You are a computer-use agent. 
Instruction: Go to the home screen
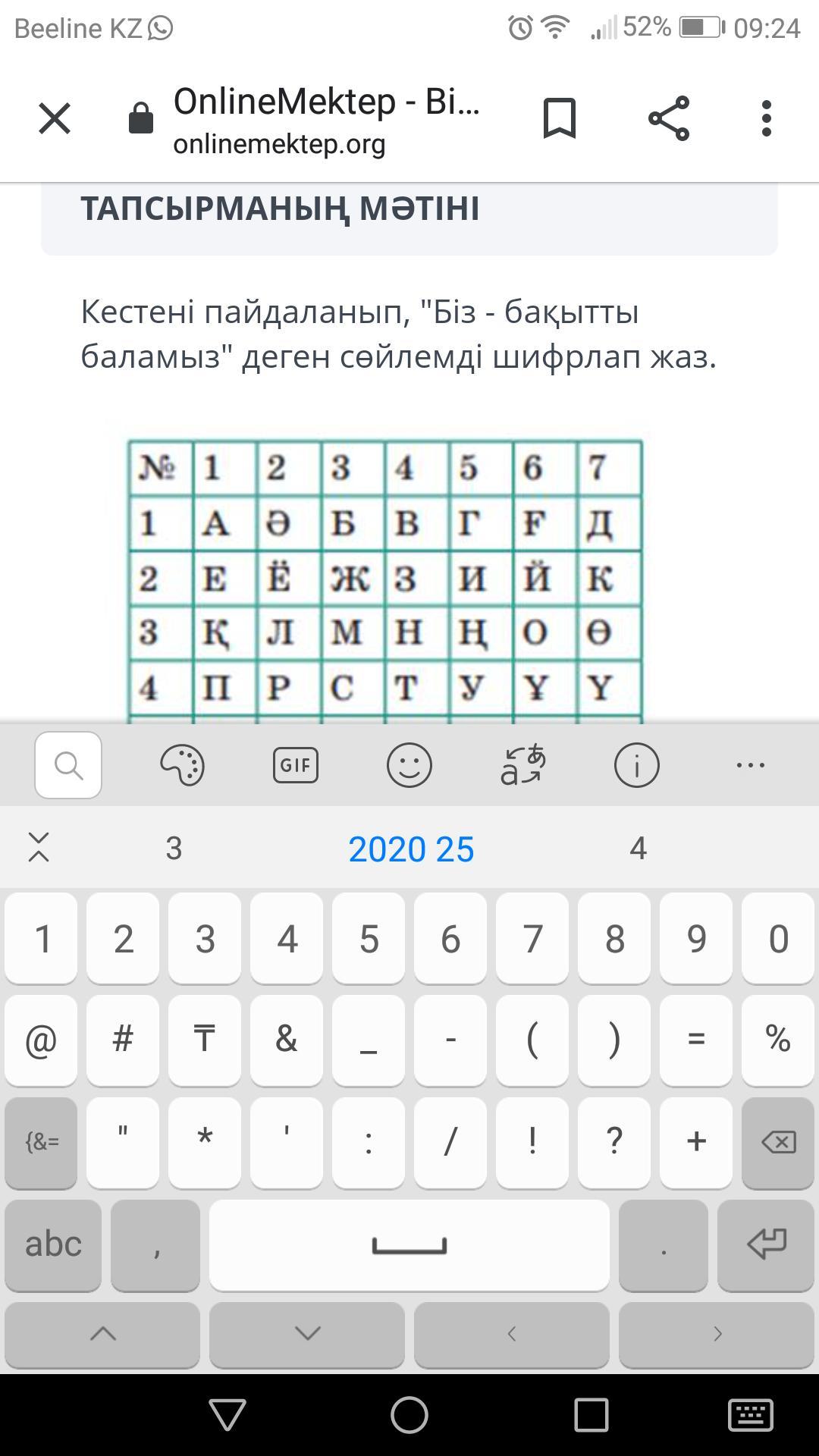[x=409, y=1415]
